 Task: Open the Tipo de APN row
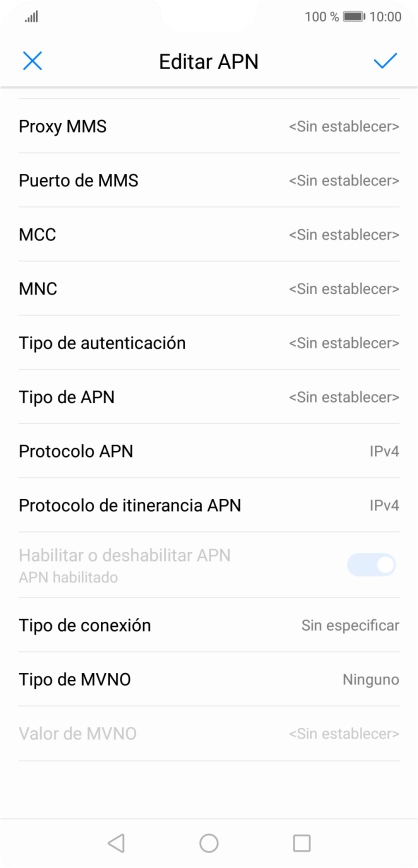click(x=209, y=397)
